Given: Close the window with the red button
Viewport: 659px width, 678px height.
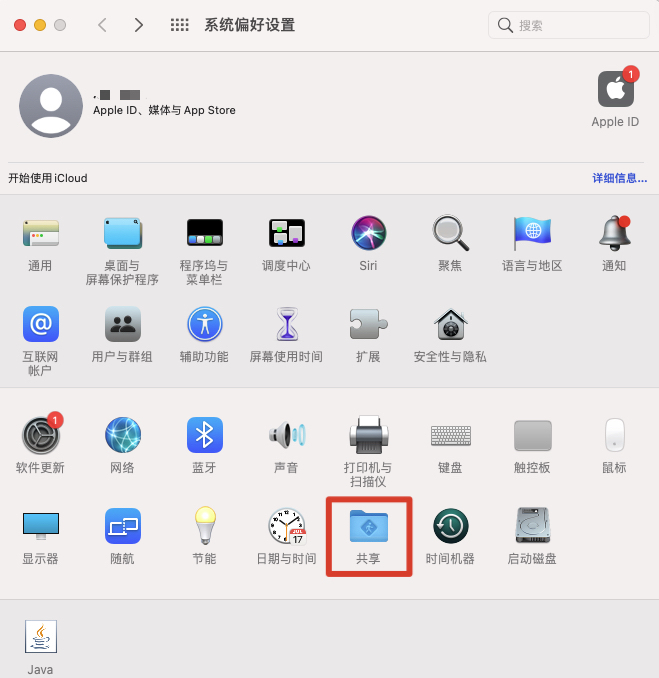Looking at the screenshot, I should [x=19, y=25].
